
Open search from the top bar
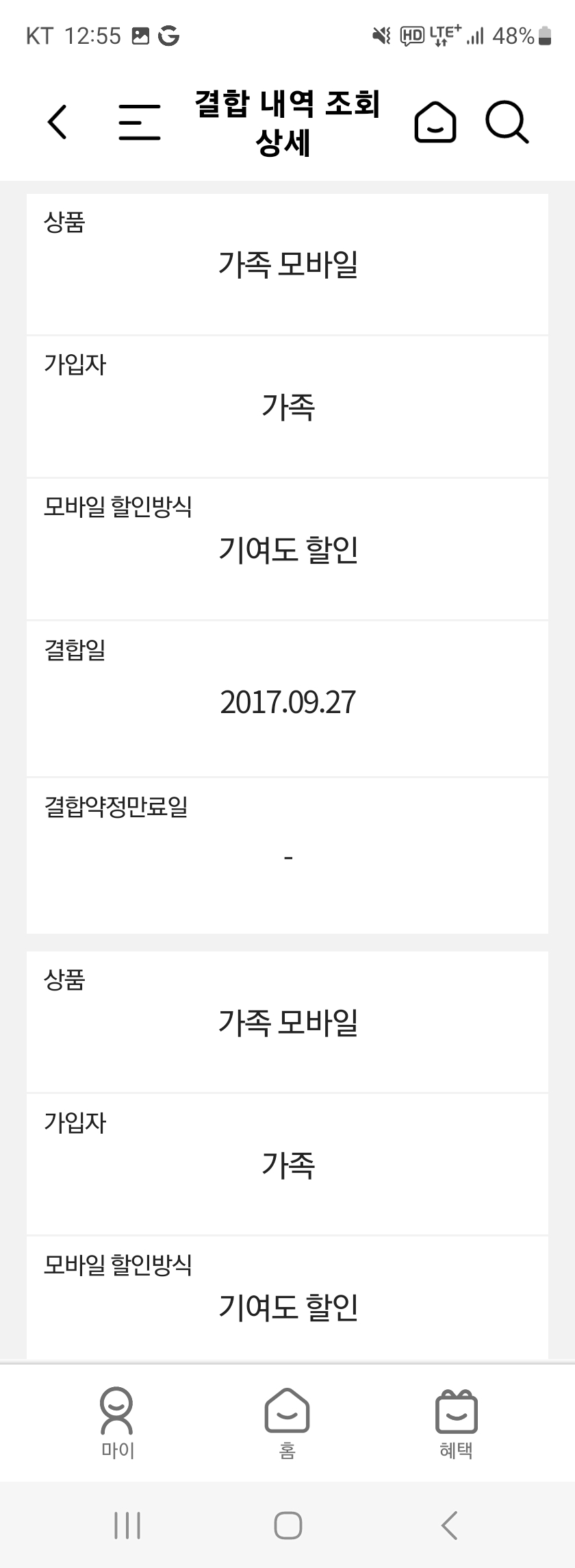(507, 123)
